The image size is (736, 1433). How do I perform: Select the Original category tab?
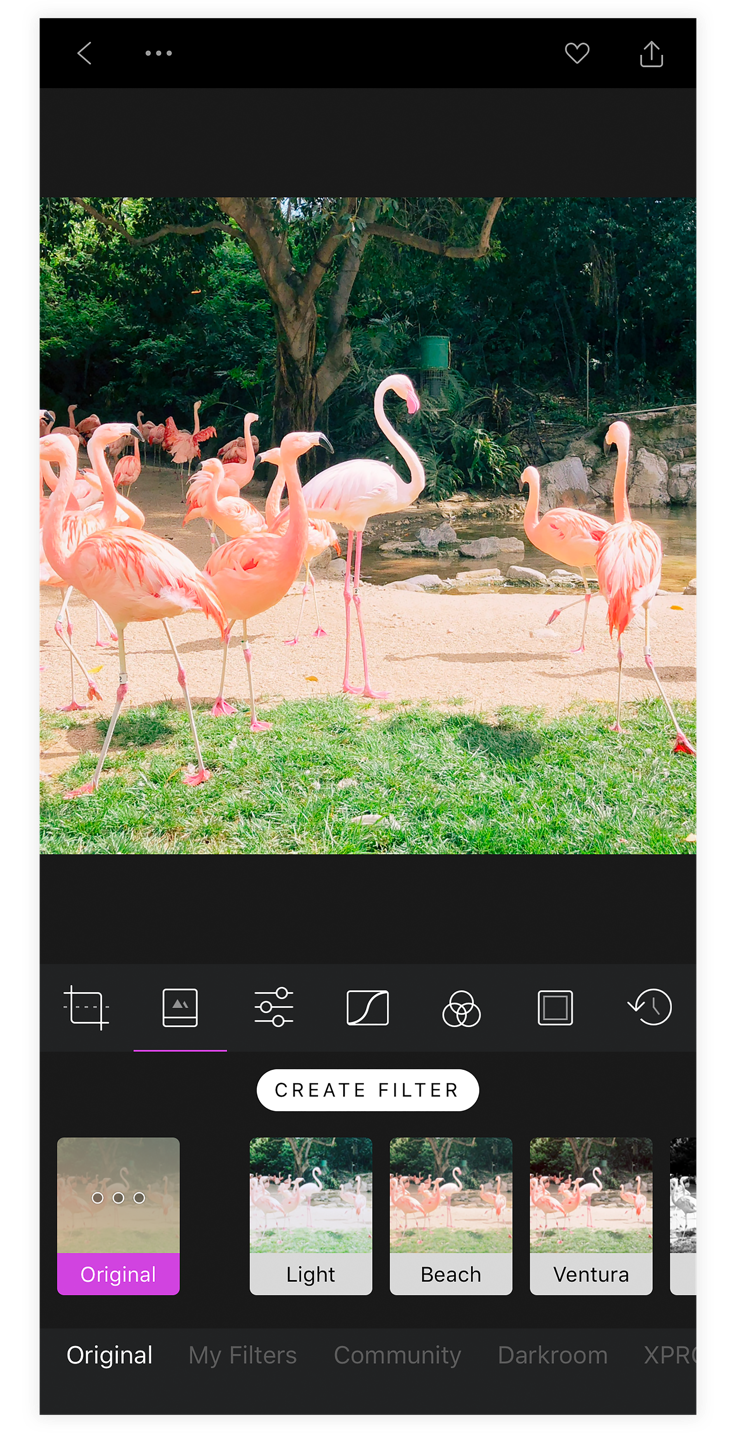click(x=110, y=1355)
